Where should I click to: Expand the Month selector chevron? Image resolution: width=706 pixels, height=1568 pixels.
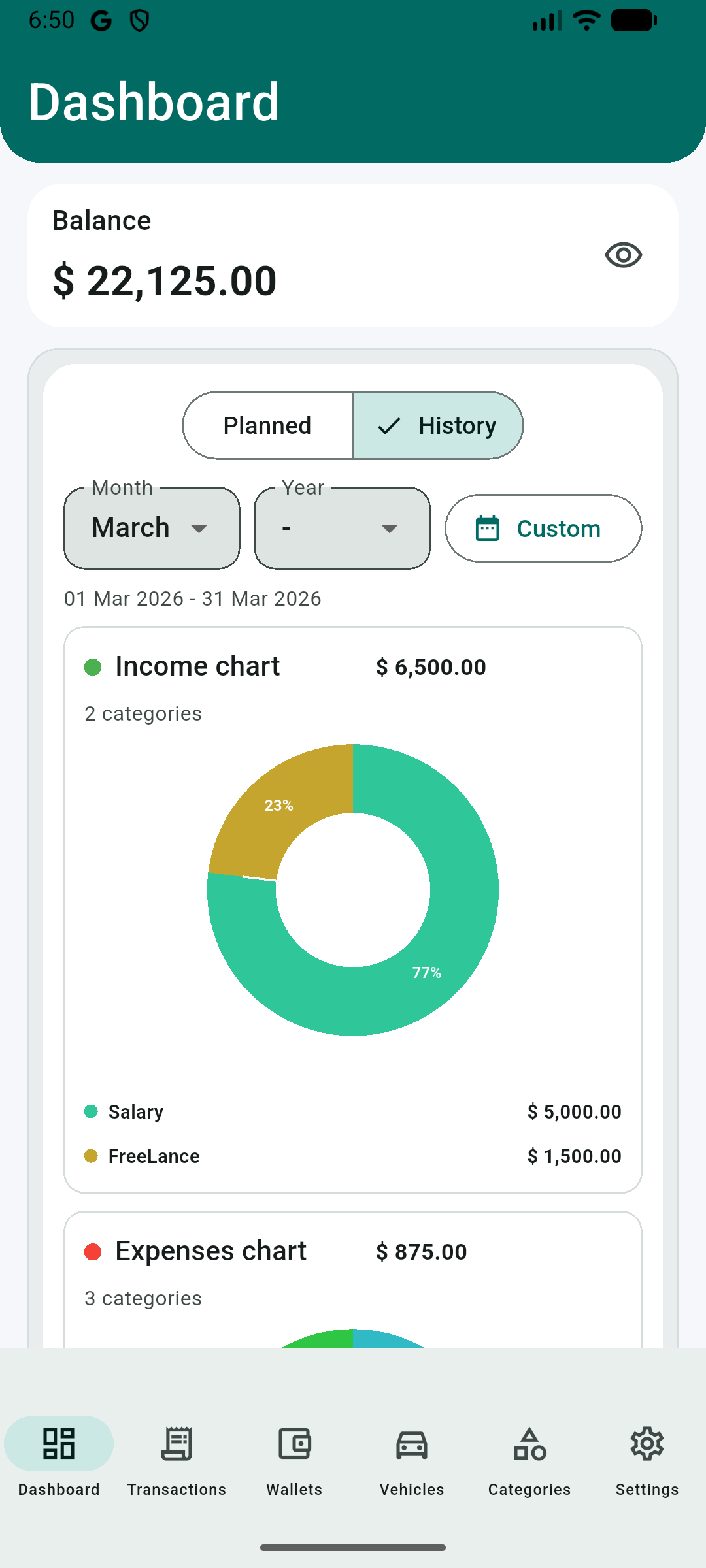coord(200,529)
